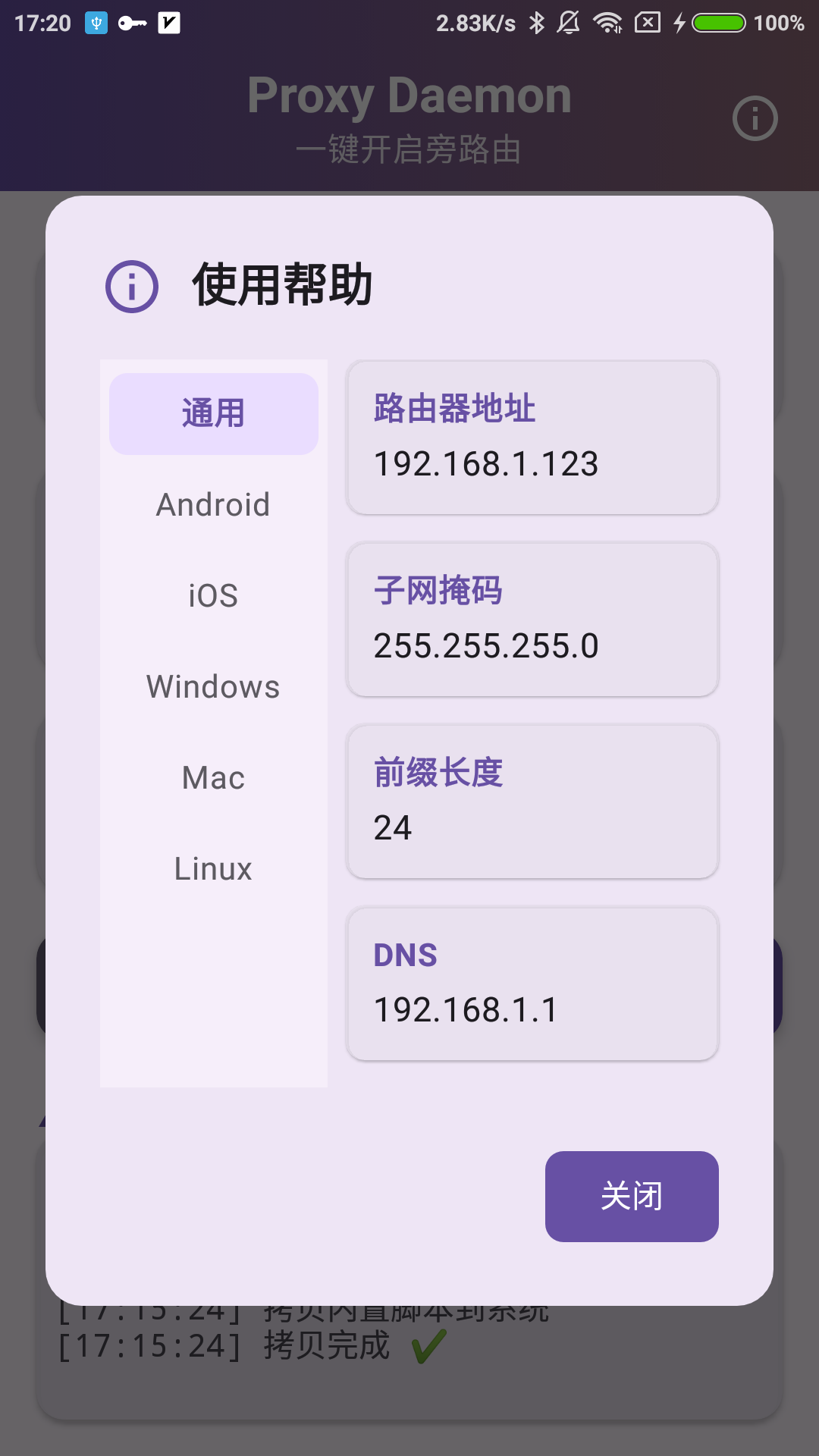Viewport: 819px width, 1456px height.
Task: Select the 通用 tab in the sidebar
Action: pyautogui.click(x=213, y=413)
